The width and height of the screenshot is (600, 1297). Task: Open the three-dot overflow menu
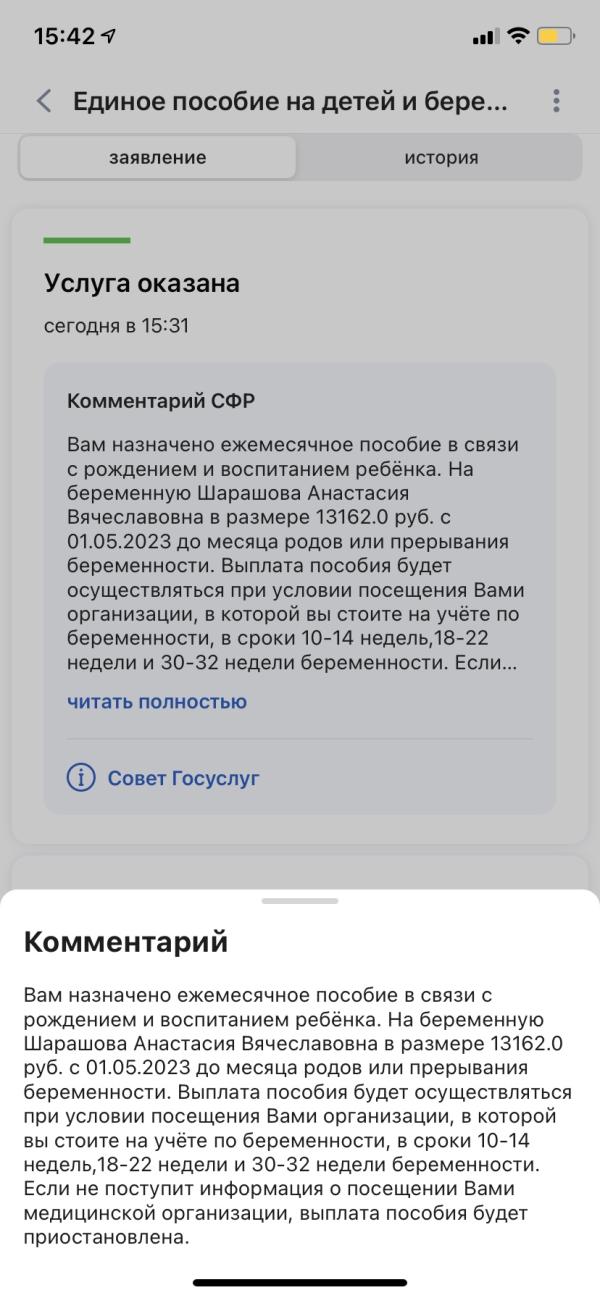[556, 101]
